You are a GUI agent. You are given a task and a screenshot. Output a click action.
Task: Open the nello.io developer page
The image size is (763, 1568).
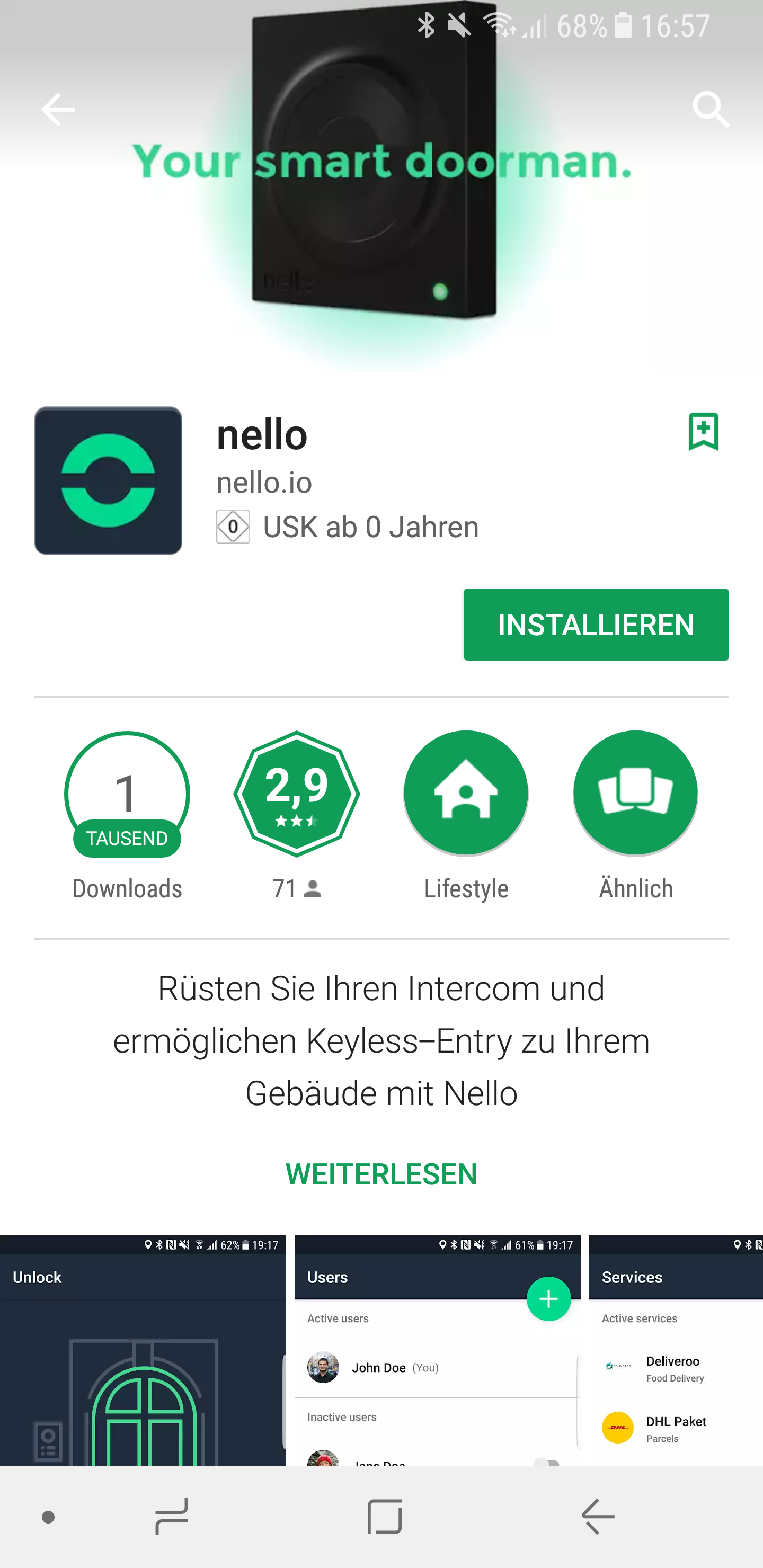[264, 483]
